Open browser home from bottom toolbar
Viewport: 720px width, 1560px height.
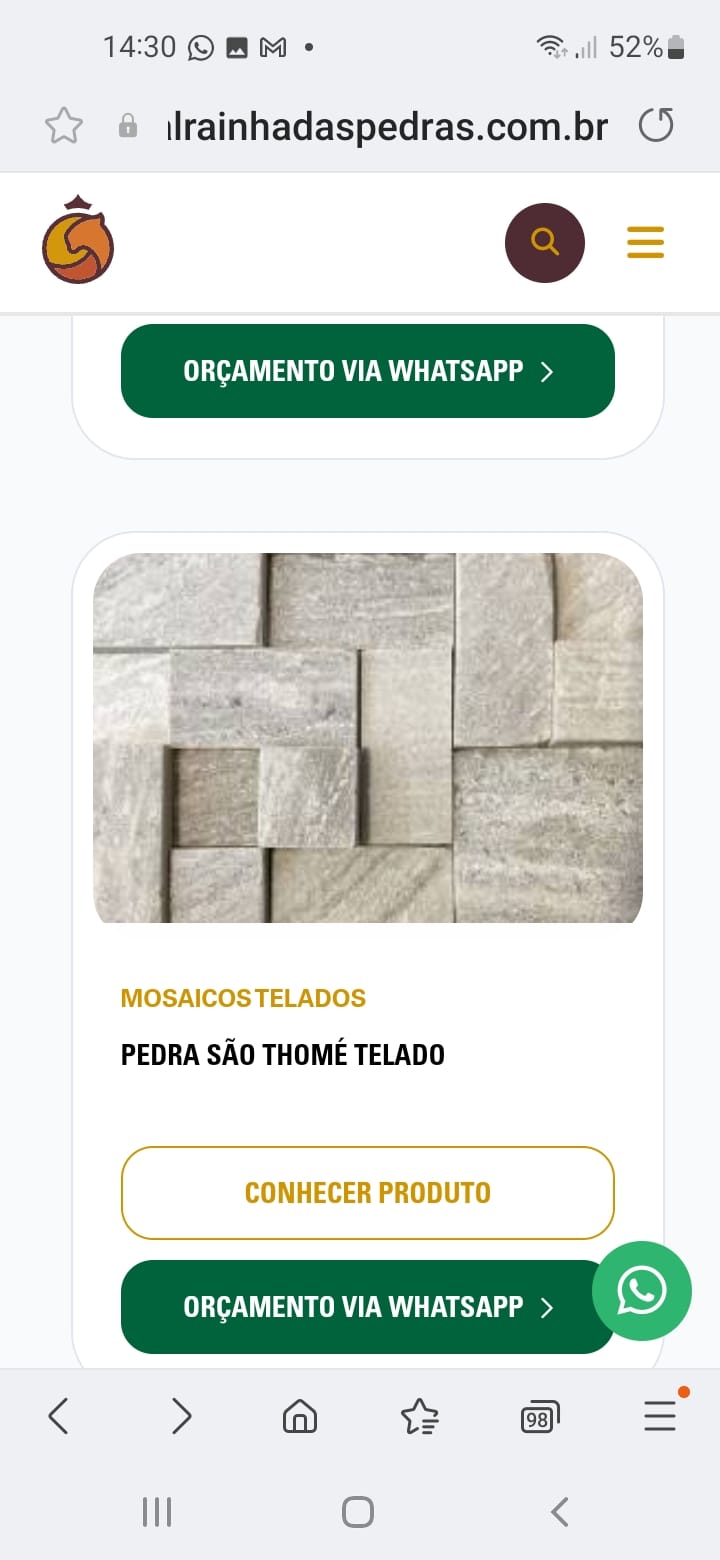click(x=299, y=1415)
